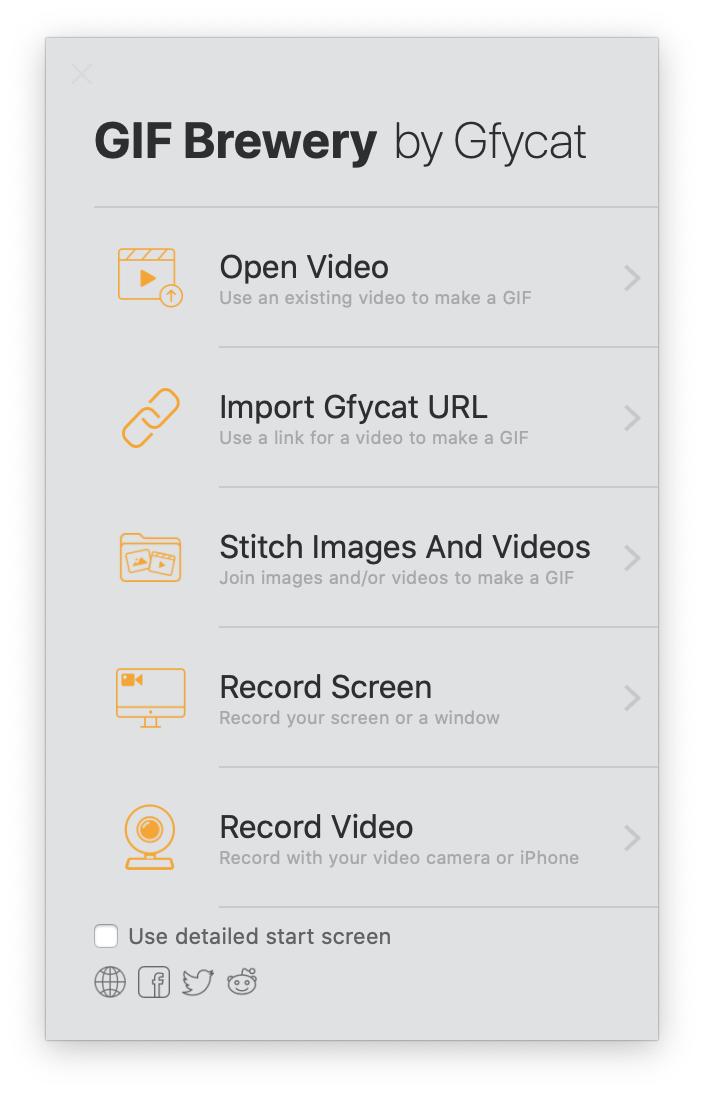This screenshot has width=704, height=1094.
Task: Open the Reddit icon link
Action: pyautogui.click(x=242, y=982)
